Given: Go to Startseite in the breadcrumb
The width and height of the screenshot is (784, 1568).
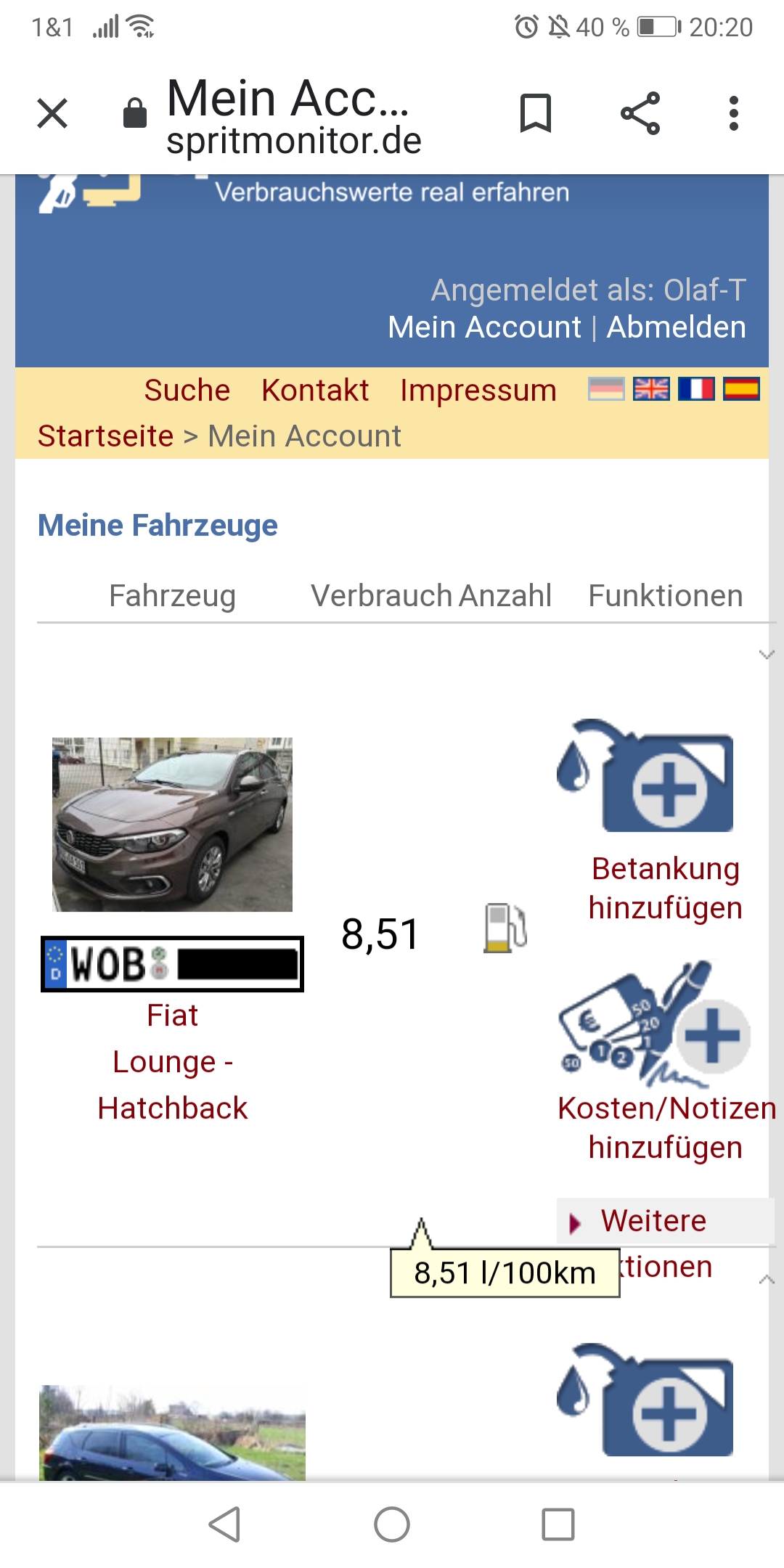Looking at the screenshot, I should (x=106, y=436).
